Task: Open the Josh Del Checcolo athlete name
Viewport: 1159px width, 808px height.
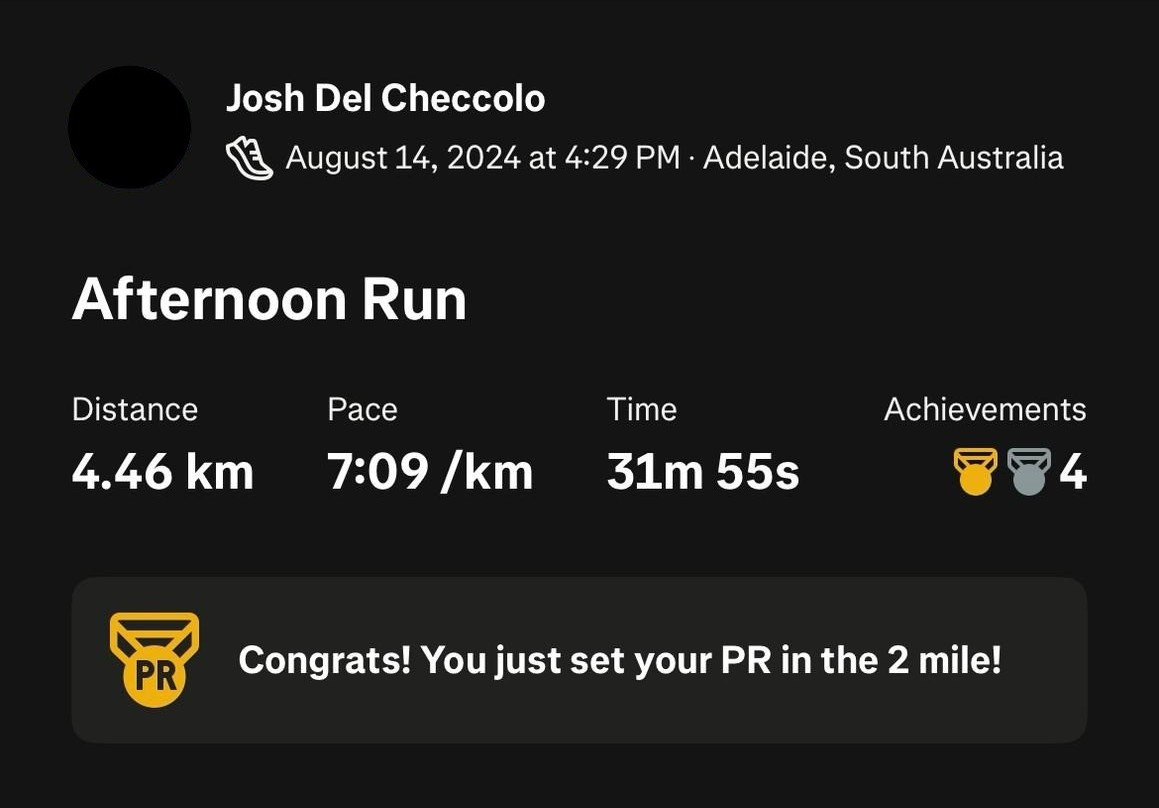Action: coord(385,98)
